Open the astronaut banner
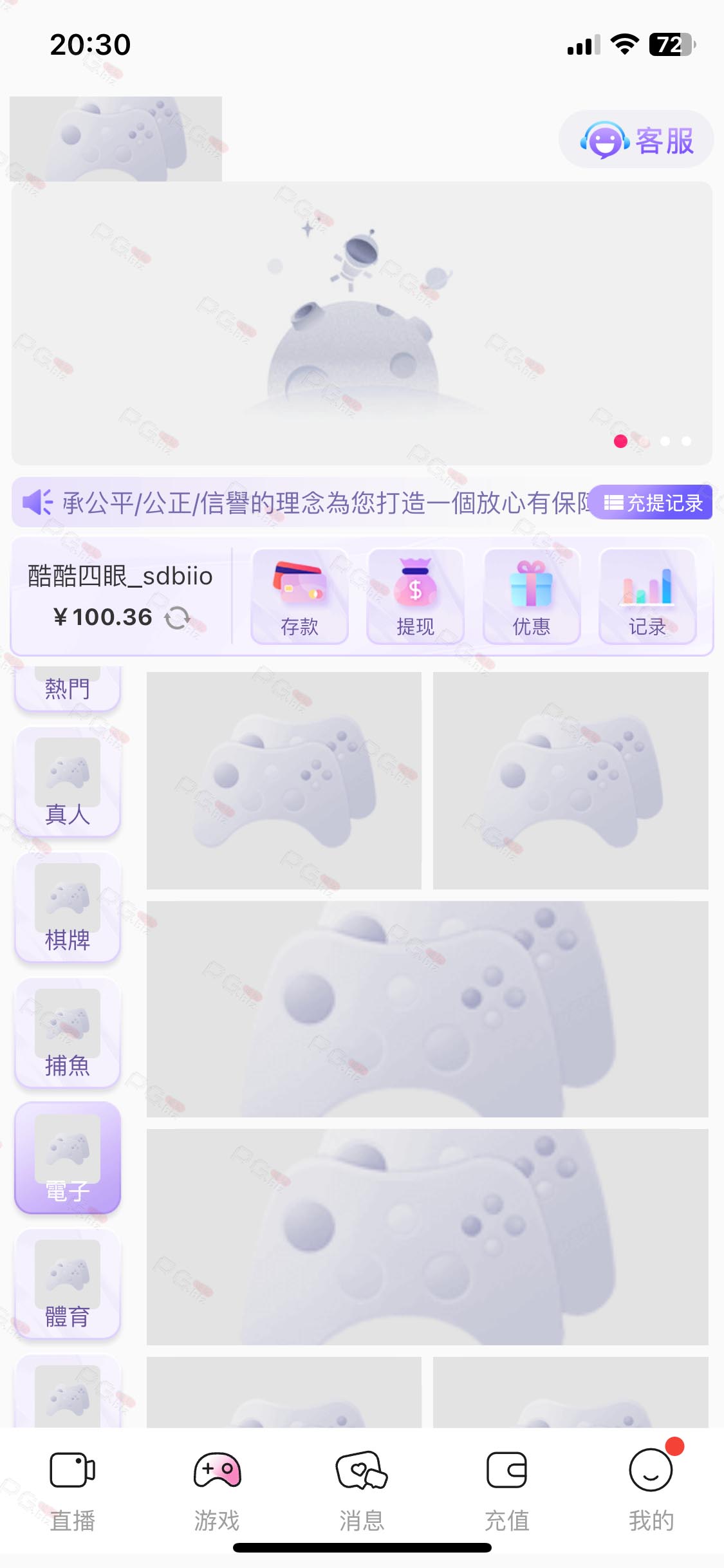This screenshot has height=1568, width=724. click(362, 323)
